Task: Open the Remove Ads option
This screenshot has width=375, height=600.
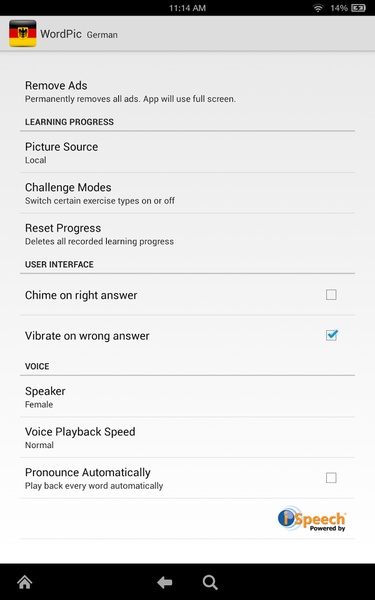Action: (187, 91)
